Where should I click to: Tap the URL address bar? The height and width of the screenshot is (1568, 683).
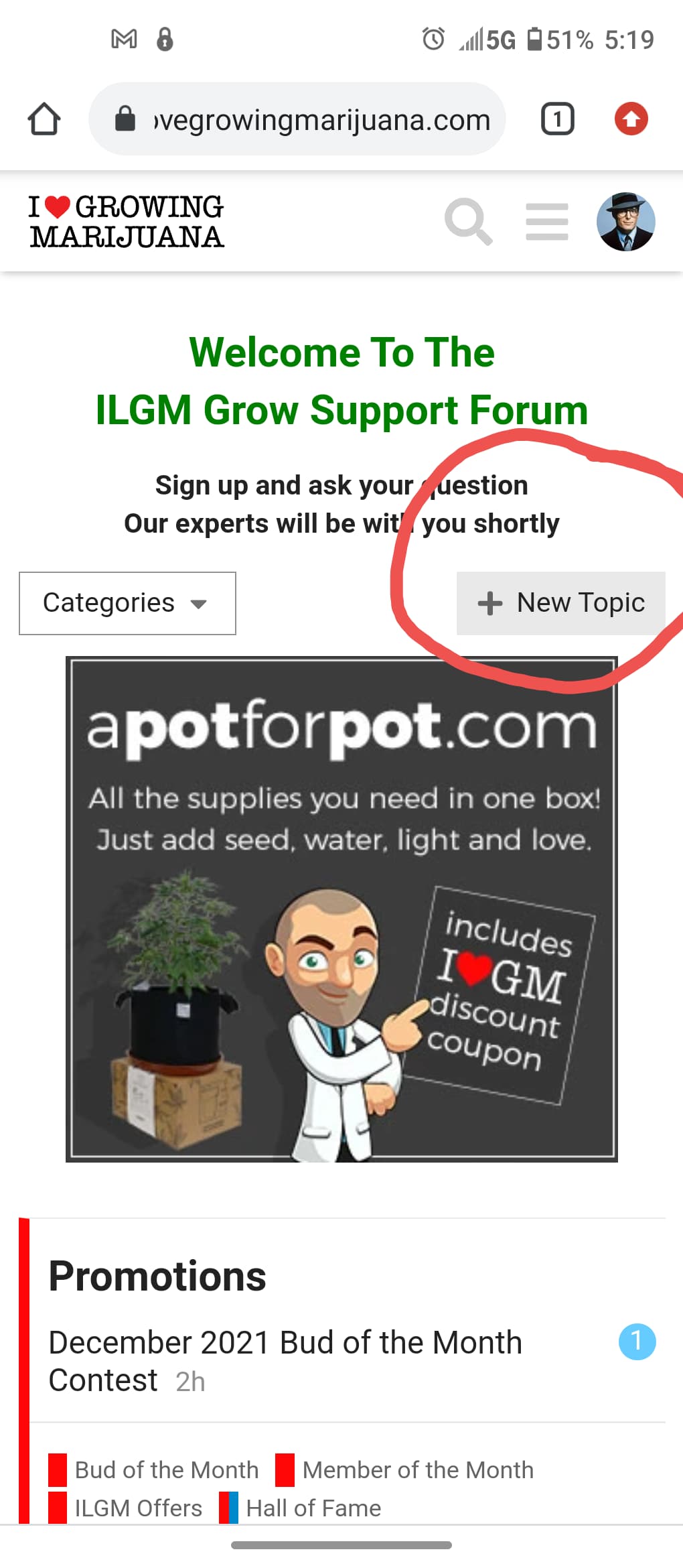point(297,119)
